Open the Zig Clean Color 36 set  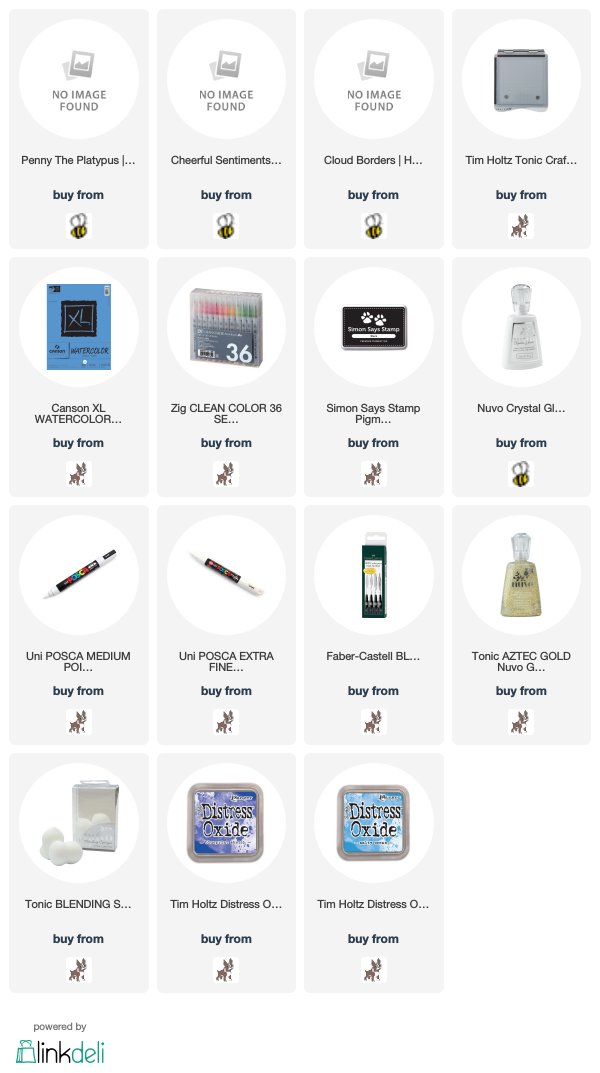[x=226, y=377]
